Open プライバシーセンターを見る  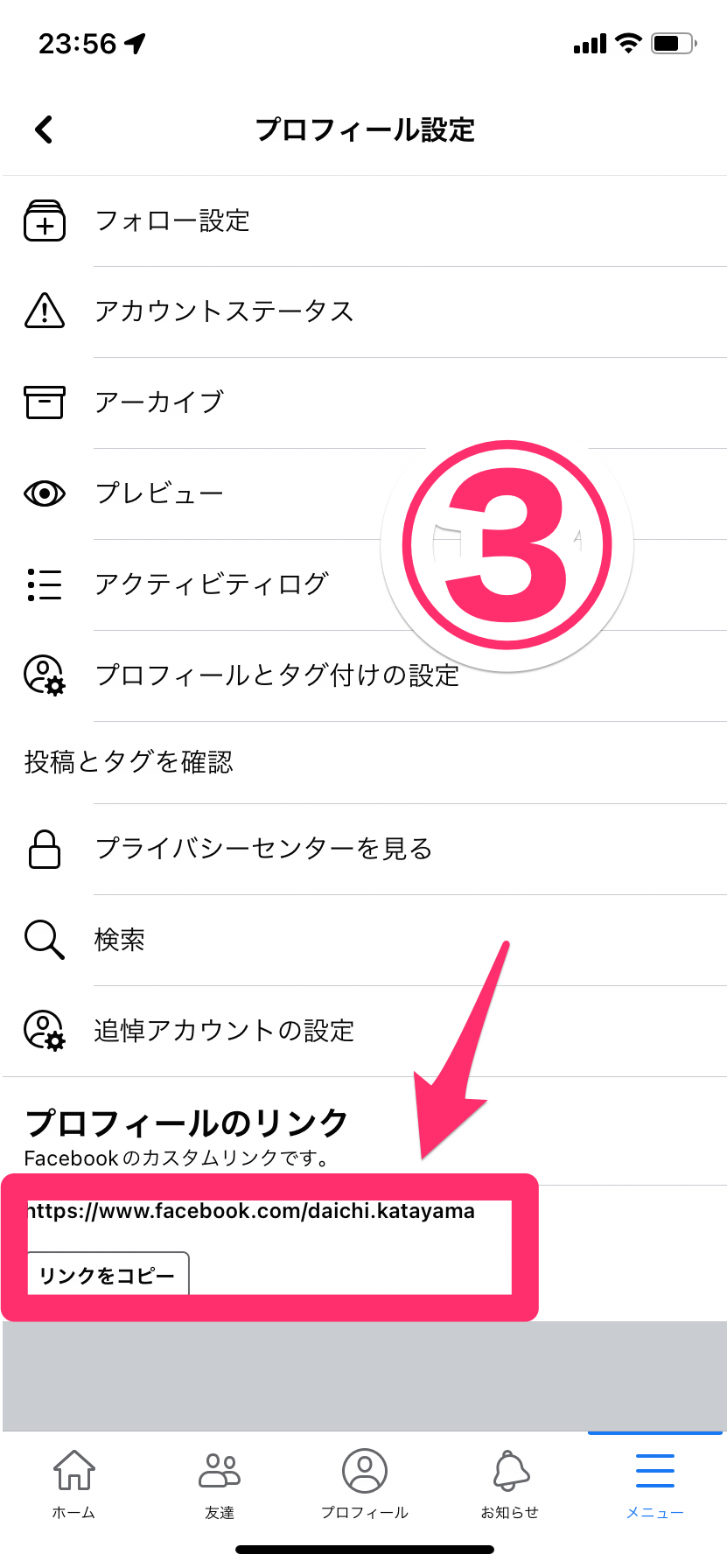click(x=263, y=849)
